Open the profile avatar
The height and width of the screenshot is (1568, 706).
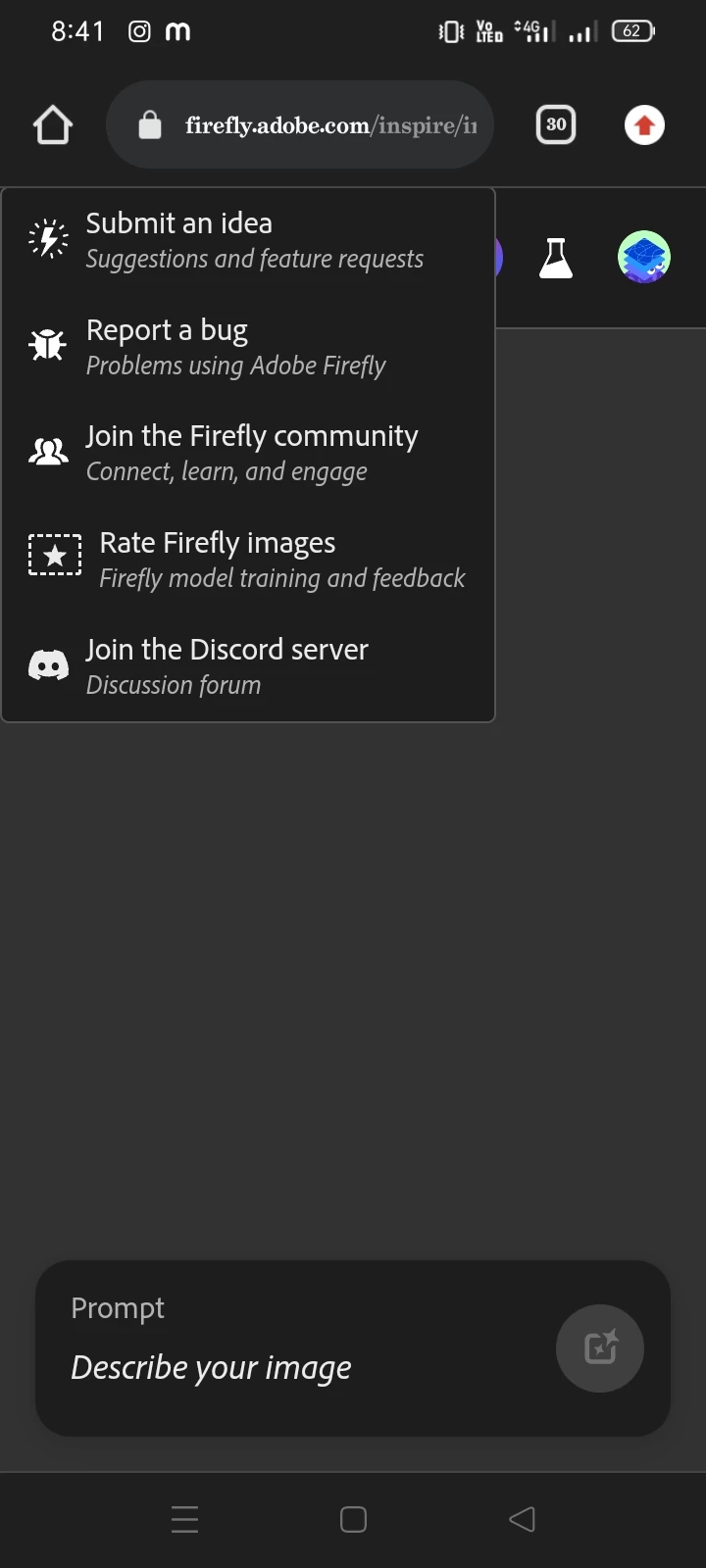click(x=644, y=258)
